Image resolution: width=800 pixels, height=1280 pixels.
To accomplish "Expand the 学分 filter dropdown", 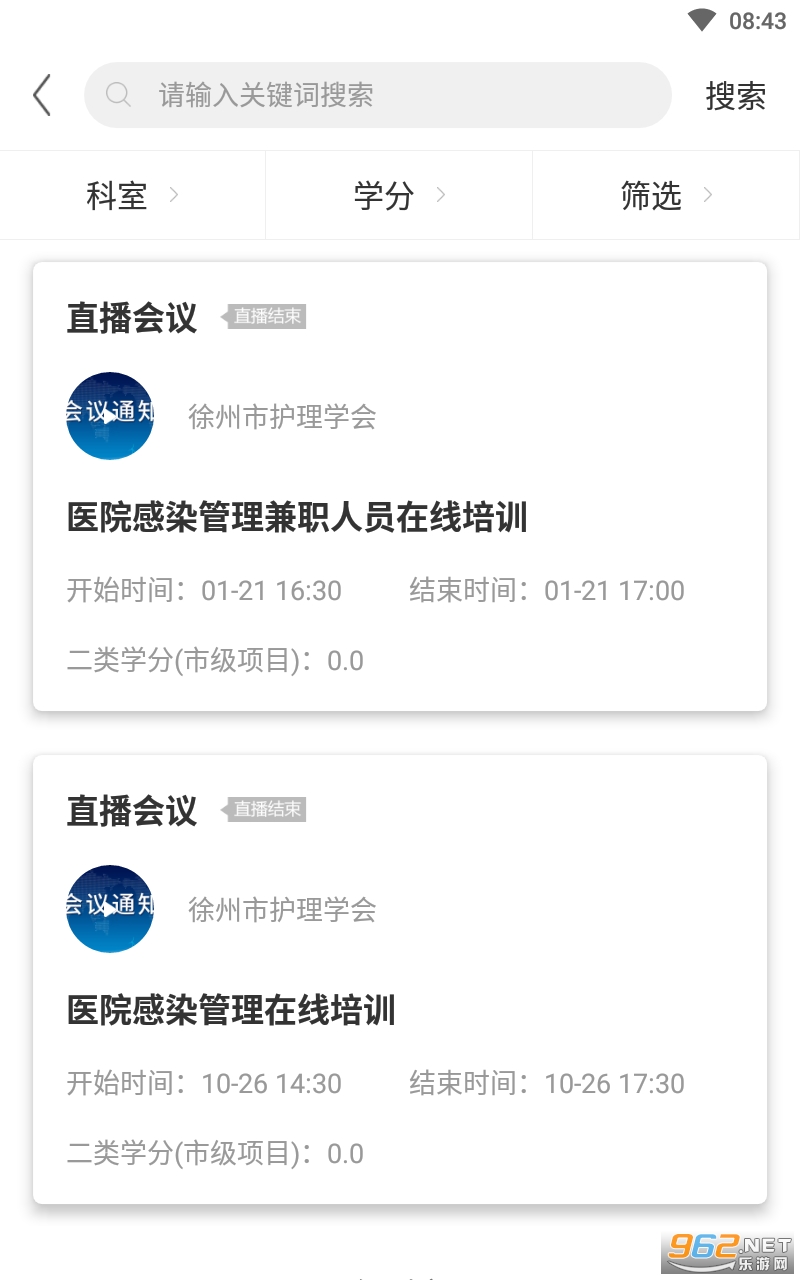I will (398, 196).
